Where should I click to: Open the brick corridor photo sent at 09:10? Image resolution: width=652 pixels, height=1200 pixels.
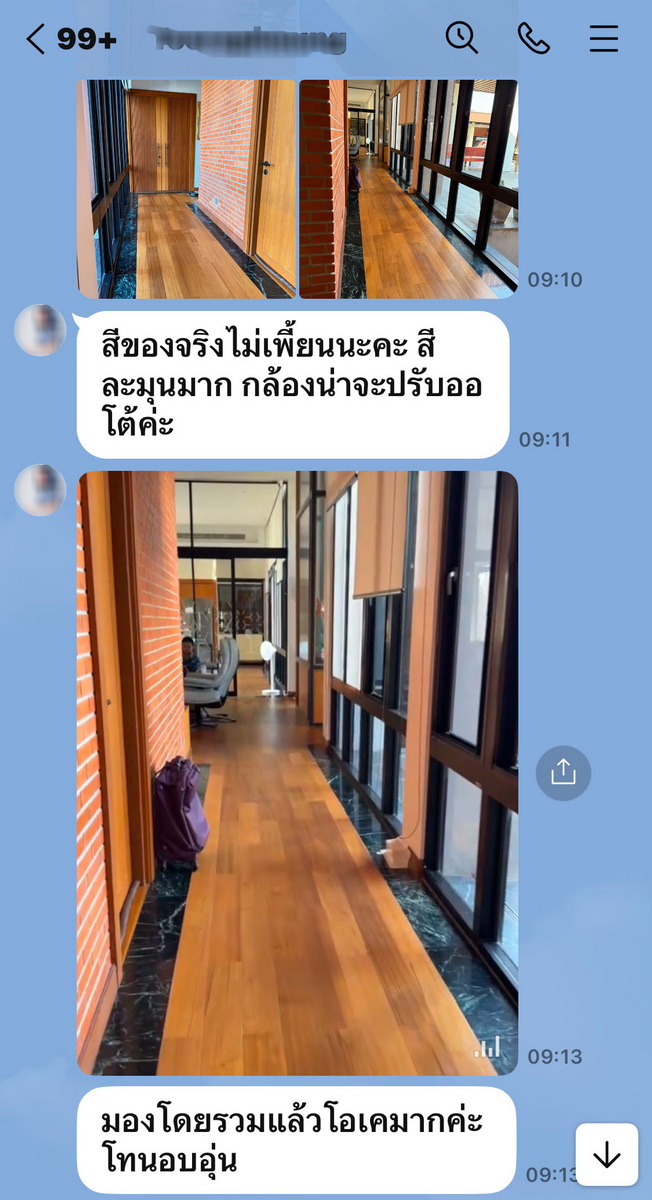pos(408,189)
